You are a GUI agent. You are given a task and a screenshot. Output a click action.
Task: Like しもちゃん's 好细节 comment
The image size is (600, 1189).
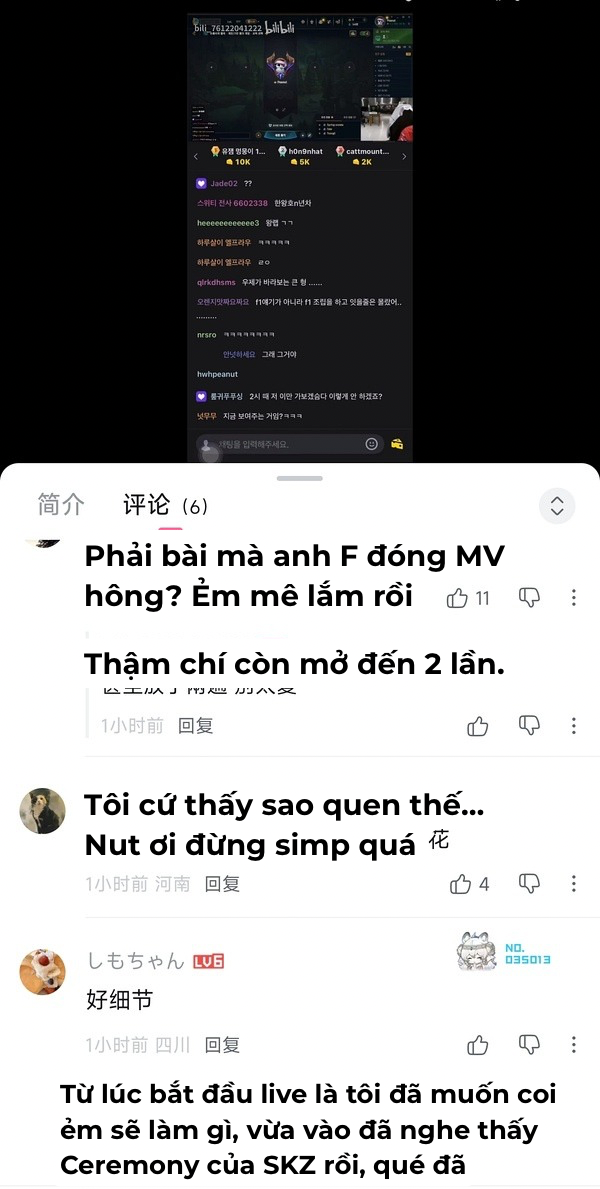pos(478,1045)
